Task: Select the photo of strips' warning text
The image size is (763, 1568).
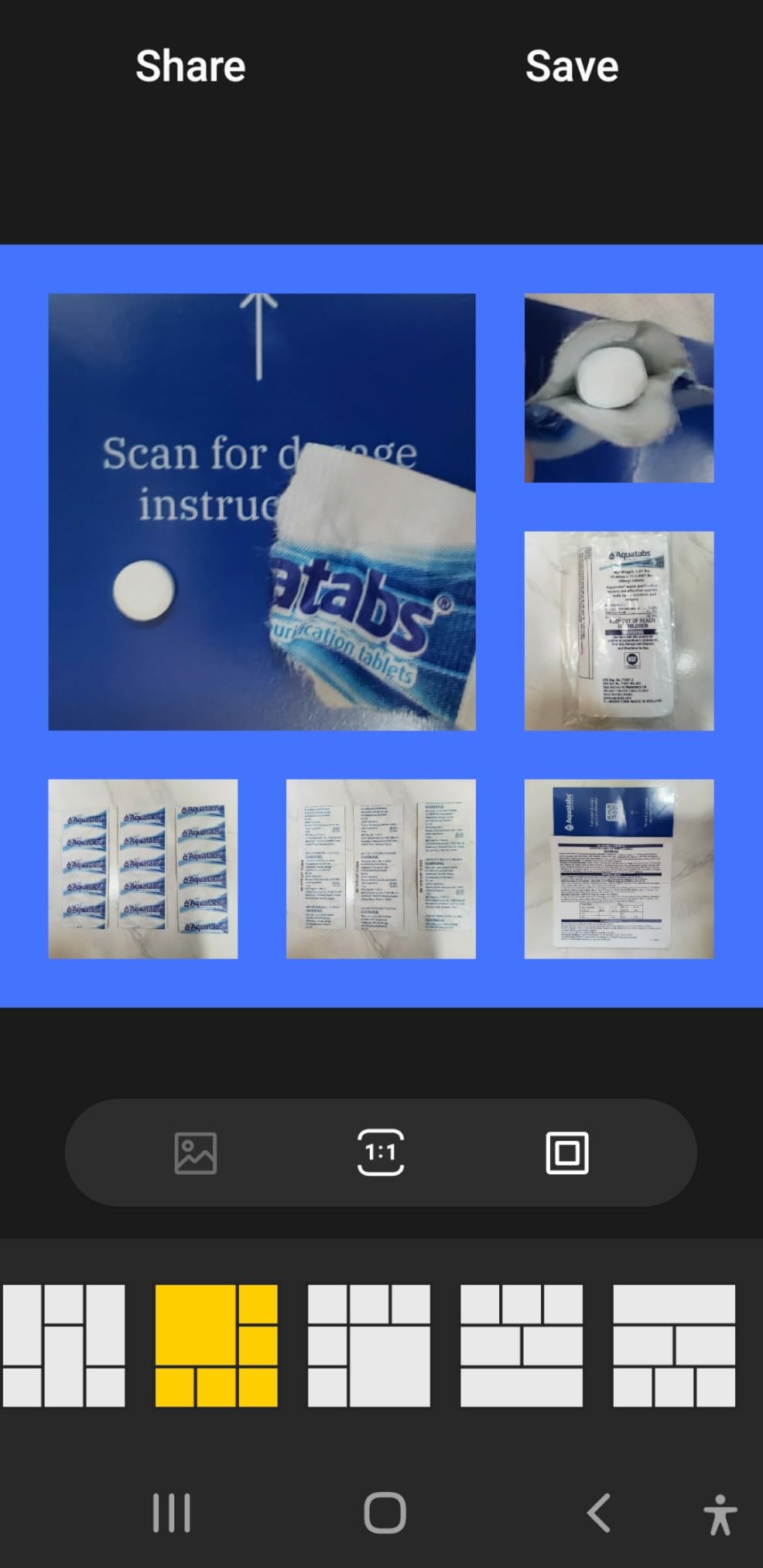Action: [381, 869]
